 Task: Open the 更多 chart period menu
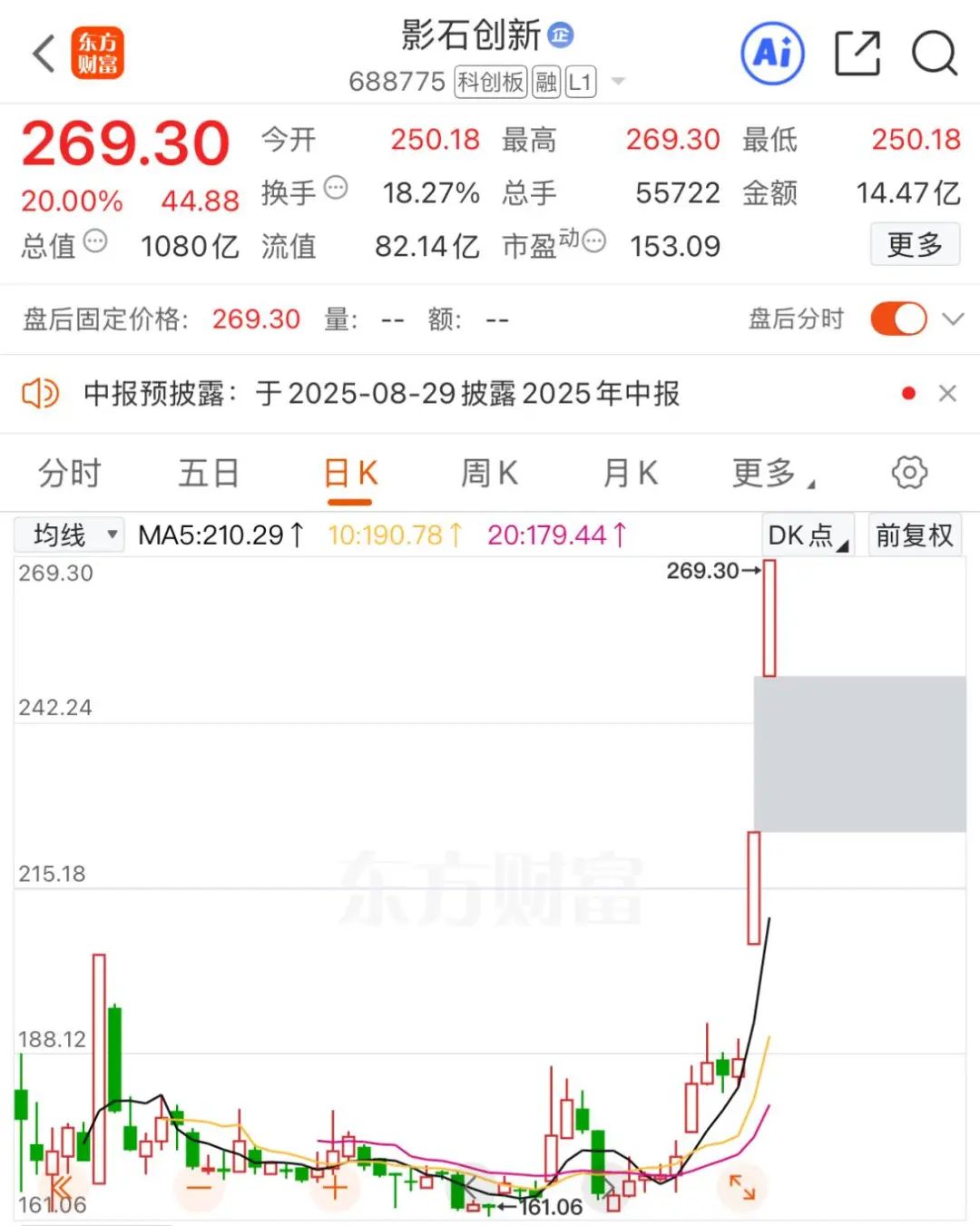point(769,473)
